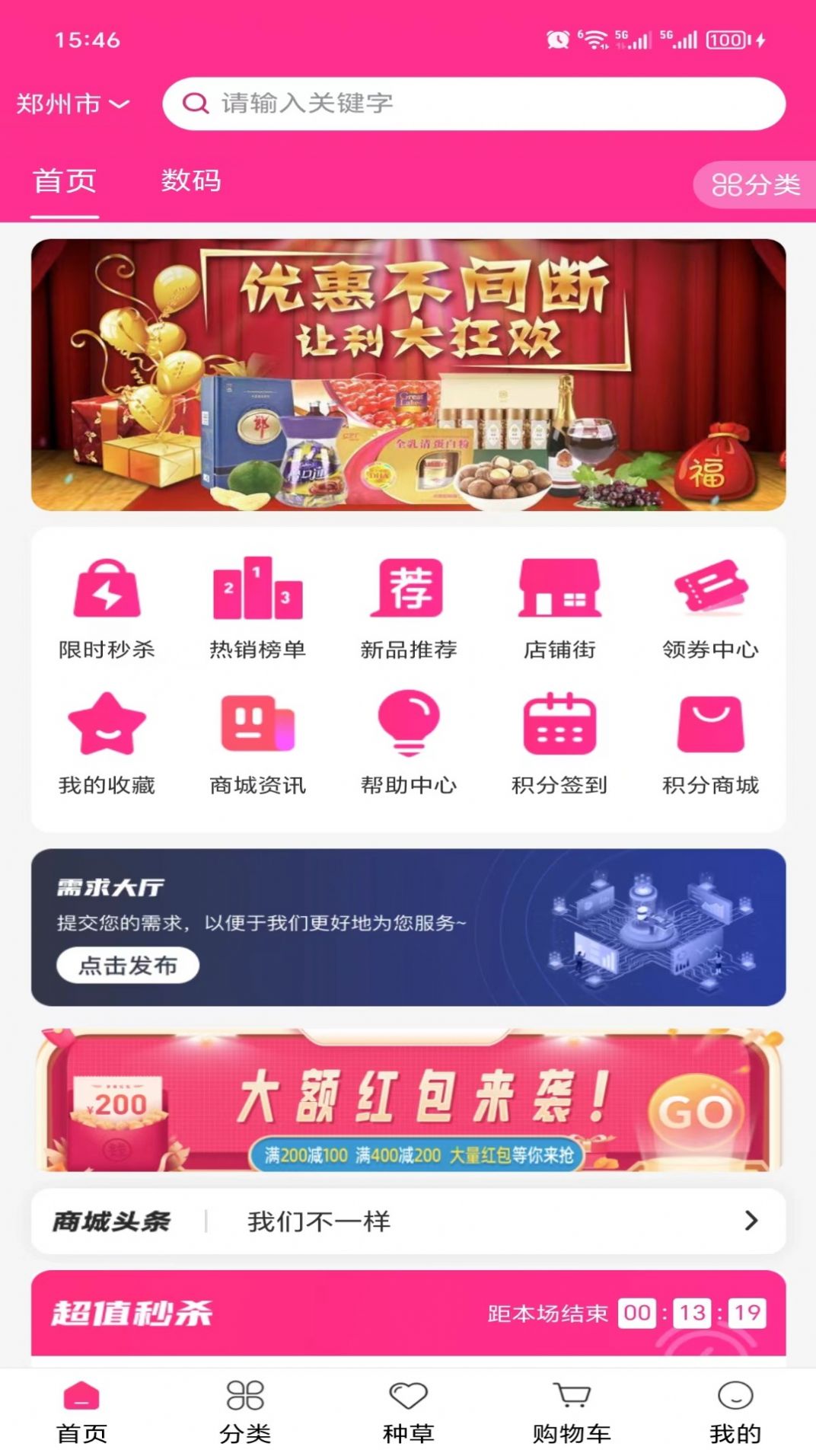Open the 分类 button in the header
This screenshot has width=816, height=1456.
pos(754,184)
